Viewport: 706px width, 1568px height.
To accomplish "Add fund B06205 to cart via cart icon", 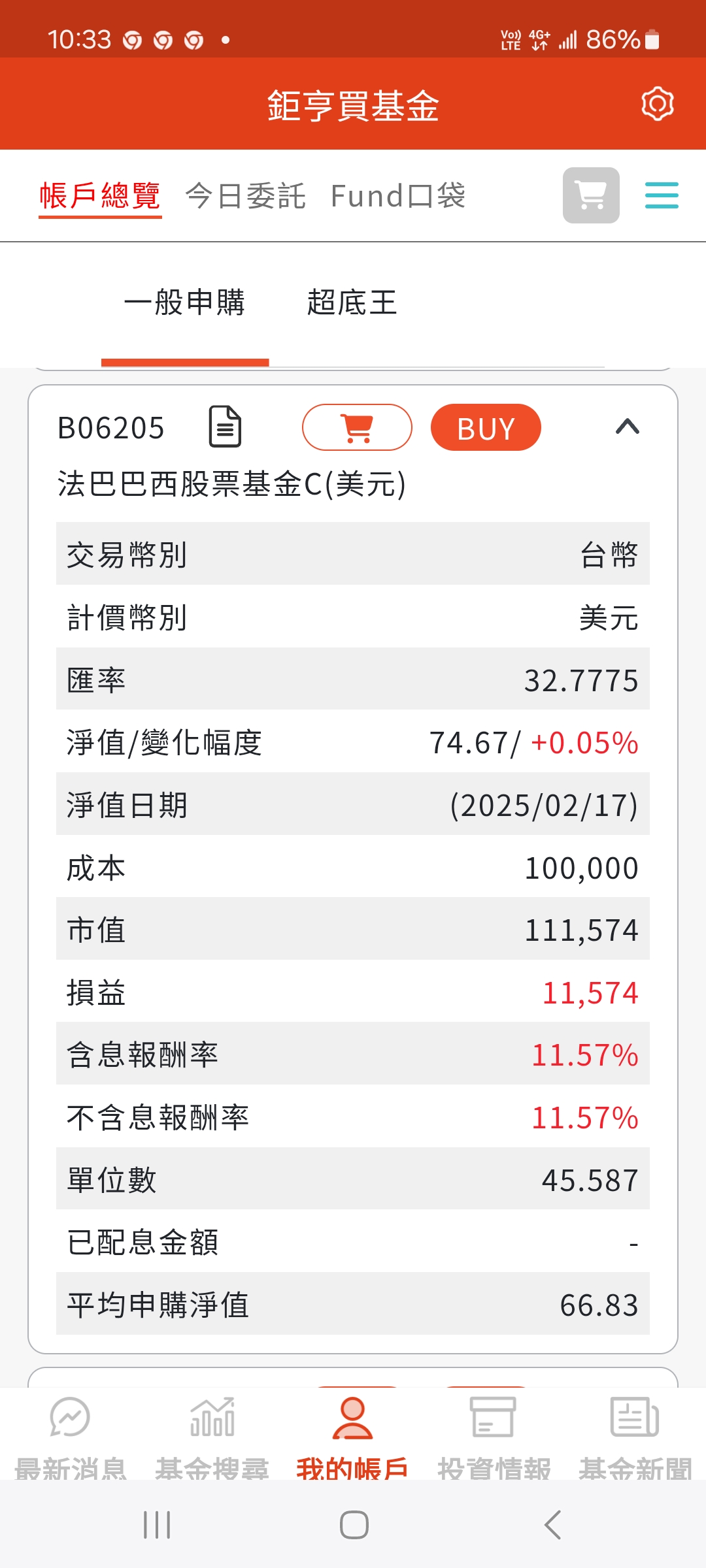I will [356, 426].
